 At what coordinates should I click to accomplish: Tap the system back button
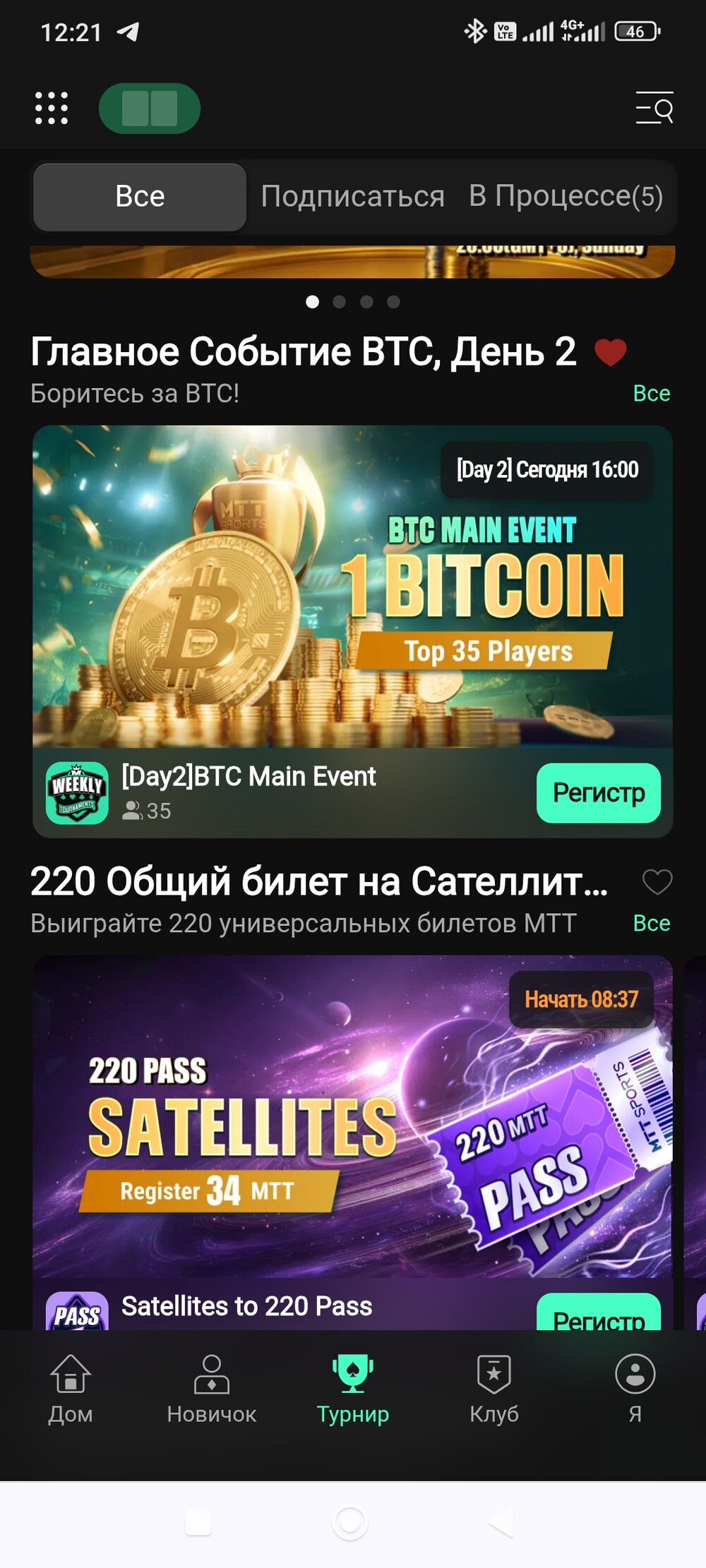click(501, 1523)
